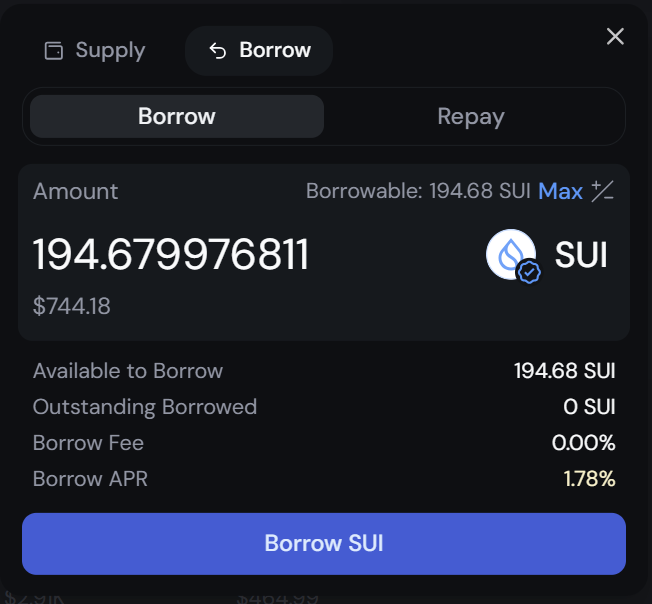
Task: Select the top Borrow tab
Action: click(259, 50)
